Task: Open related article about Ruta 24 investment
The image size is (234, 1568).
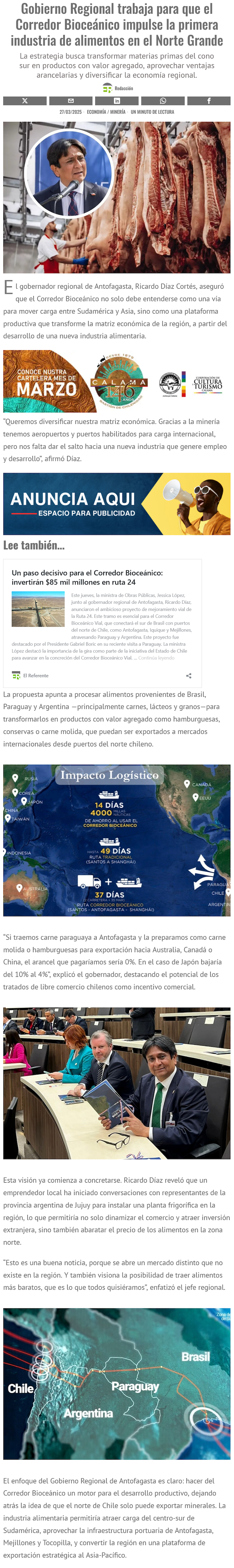Action: (x=87, y=577)
